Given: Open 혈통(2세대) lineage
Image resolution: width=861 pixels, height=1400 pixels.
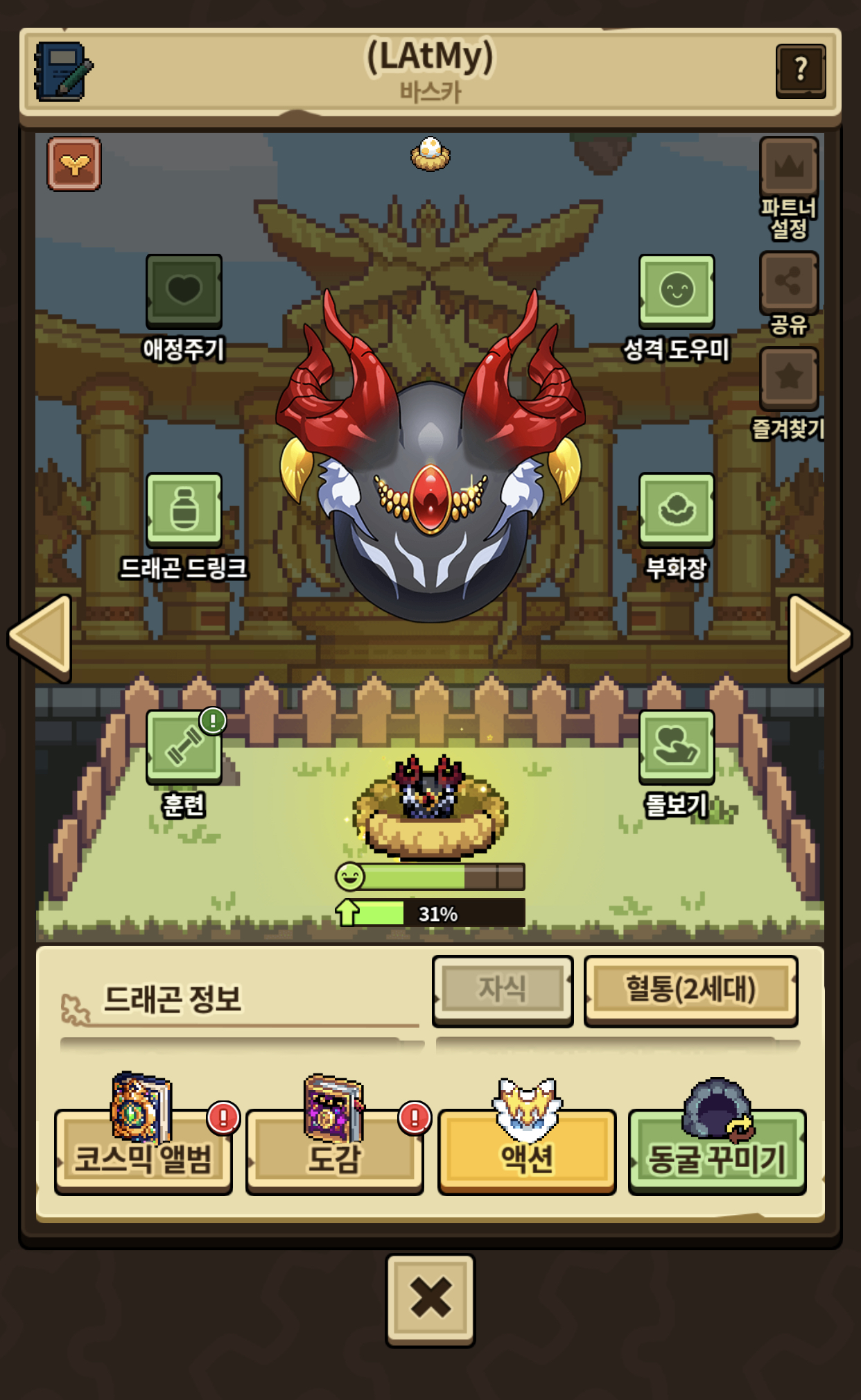Looking at the screenshot, I should [690, 990].
